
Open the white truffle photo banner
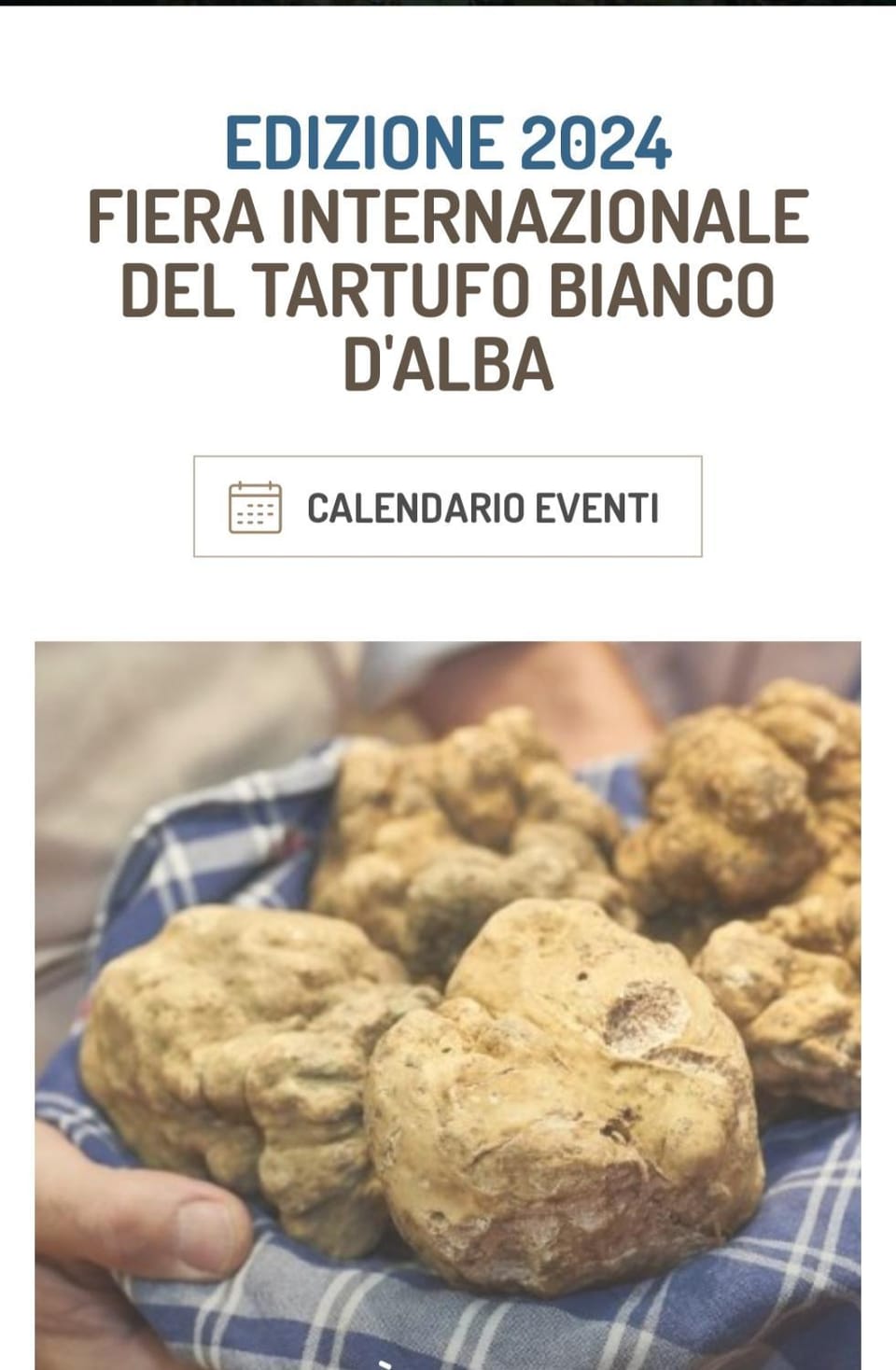pos(448,1003)
